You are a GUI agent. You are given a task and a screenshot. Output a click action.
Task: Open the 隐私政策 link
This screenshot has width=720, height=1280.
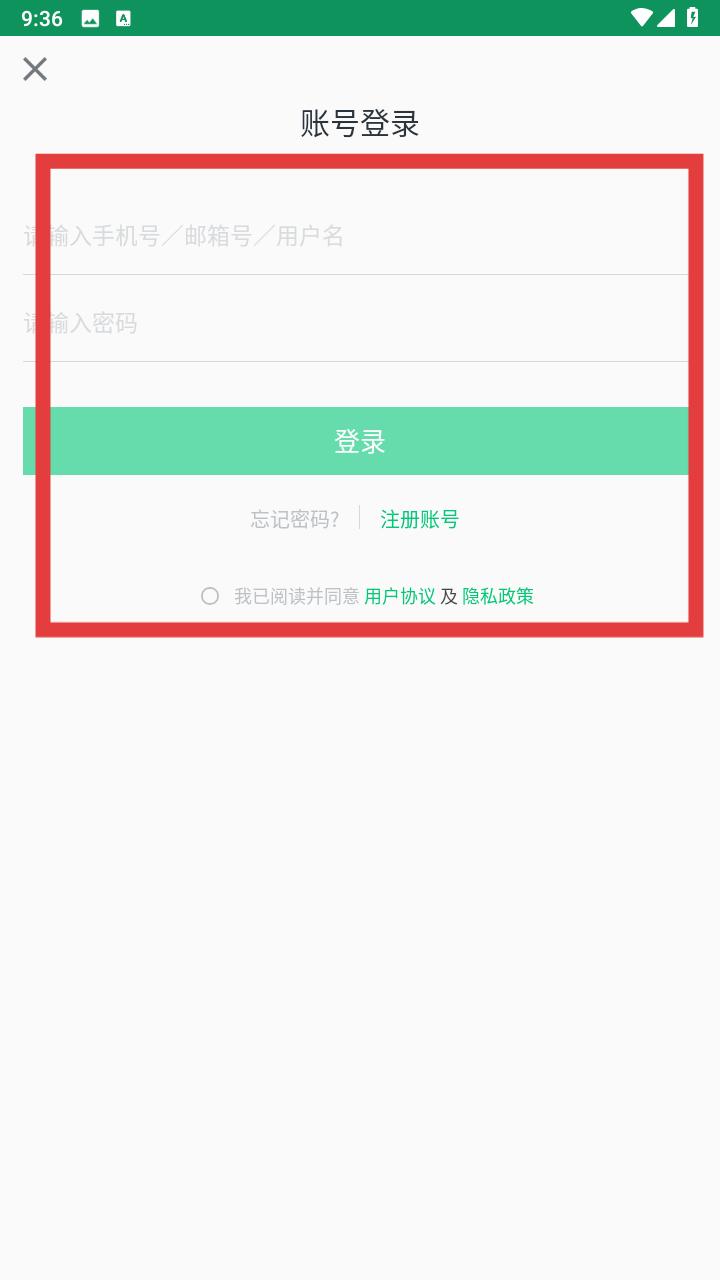[498, 596]
